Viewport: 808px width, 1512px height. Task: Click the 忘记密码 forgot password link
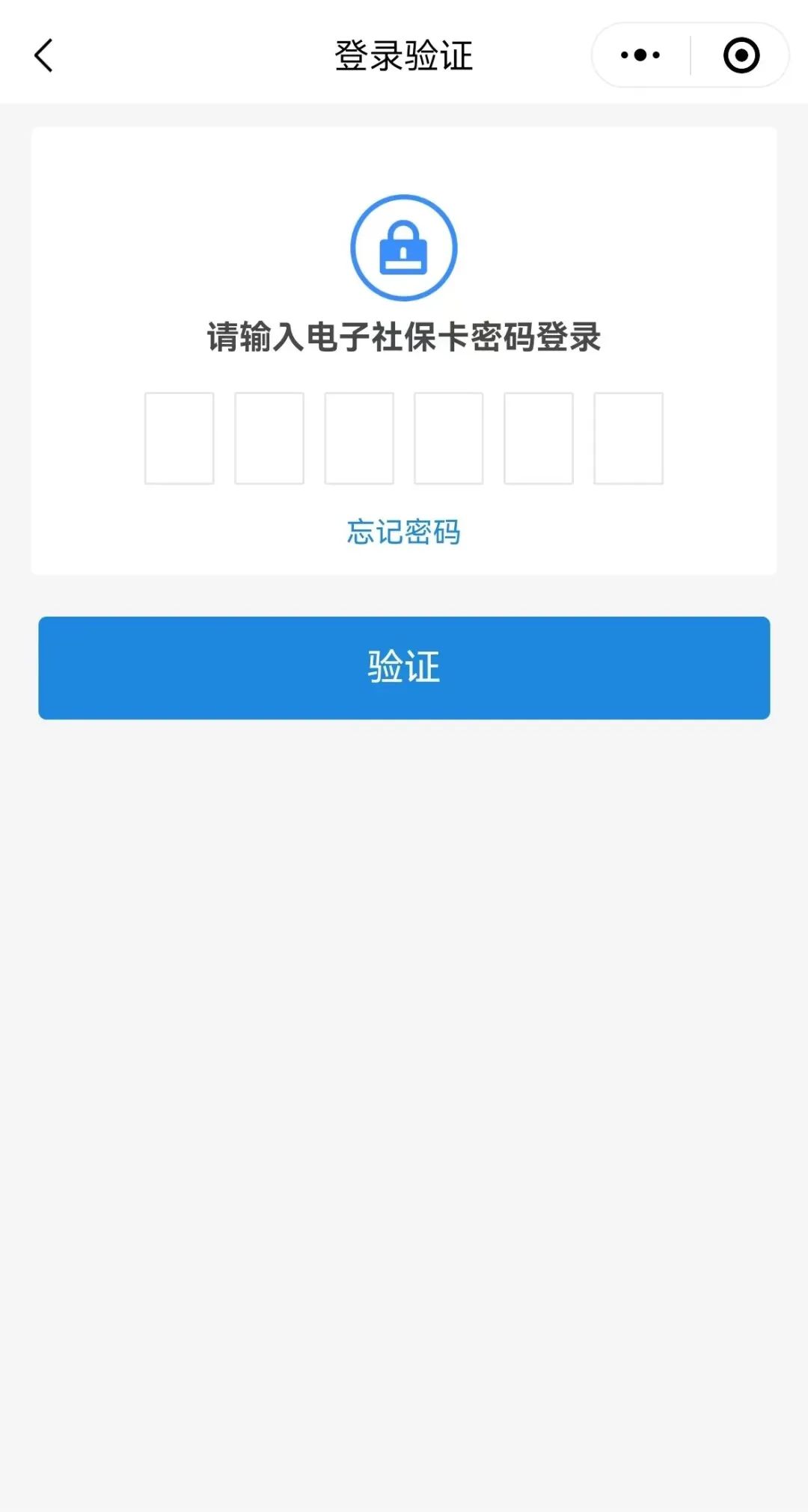point(403,533)
